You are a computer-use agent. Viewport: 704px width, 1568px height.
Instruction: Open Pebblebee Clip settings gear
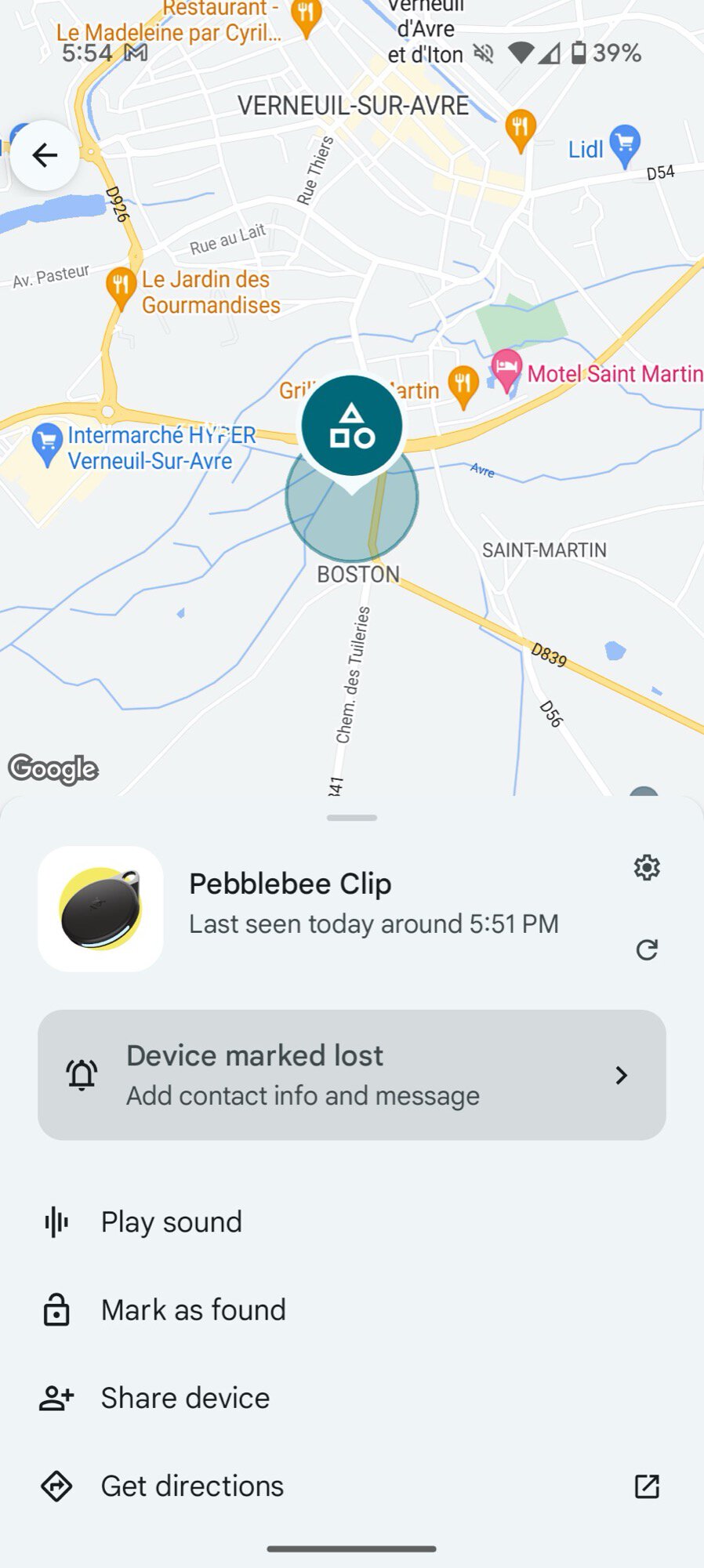tap(647, 868)
